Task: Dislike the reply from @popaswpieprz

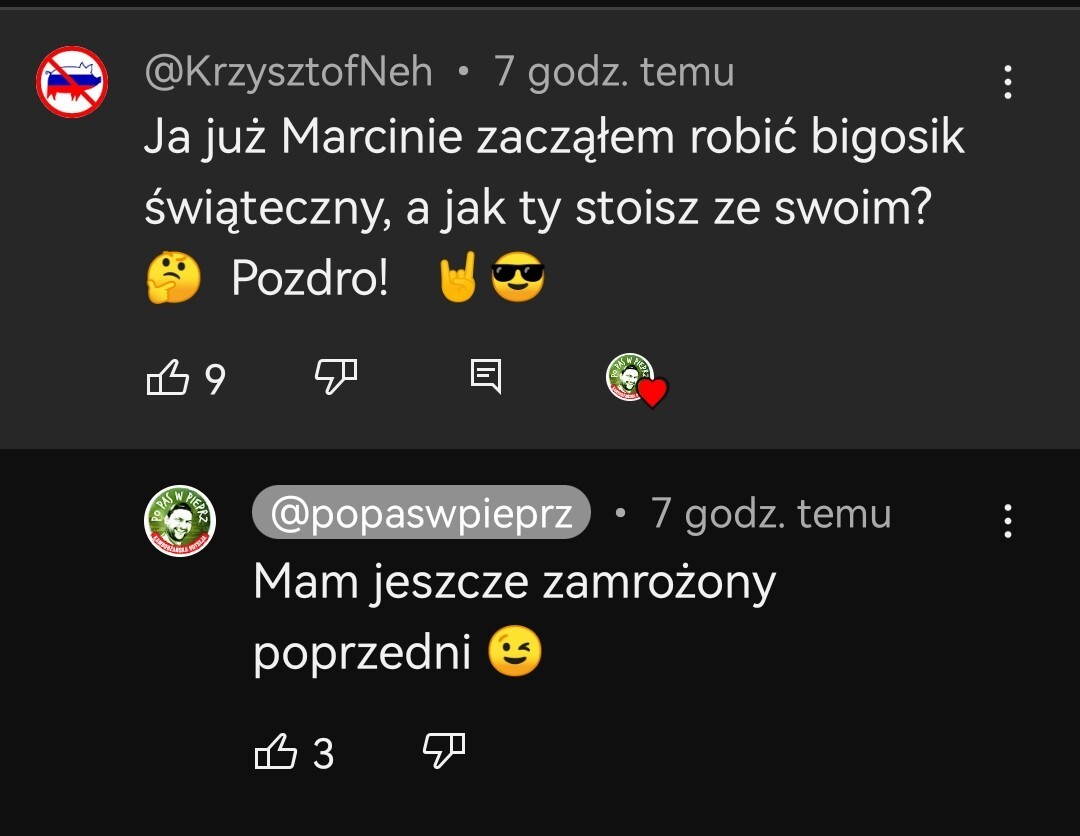Action: point(445,750)
